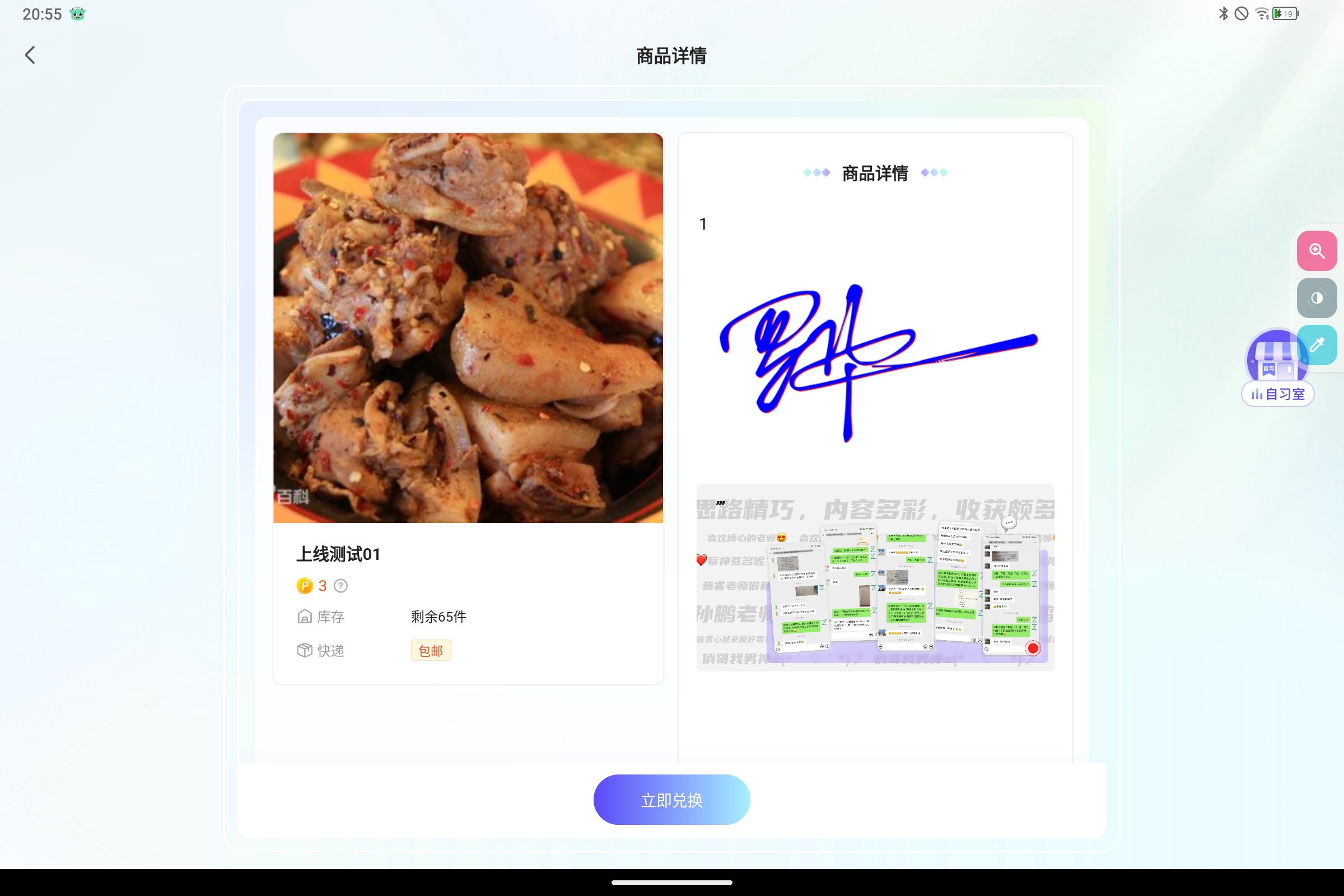The image size is (1344, 896).
Task: Go back from the 商品详情 page
Action: (x=30, y=55)
